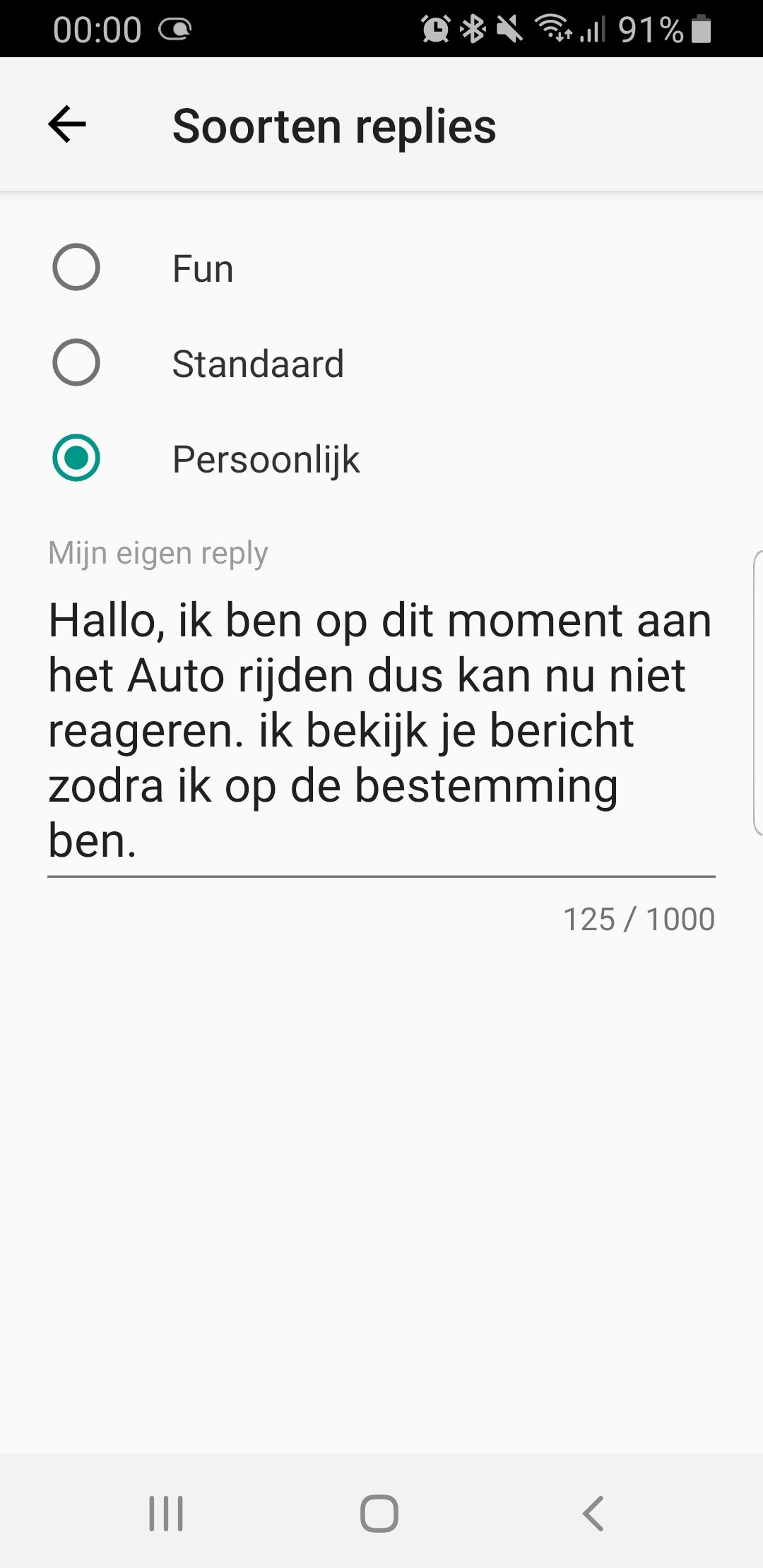763x1568 pixels.
Task: Open recent apps from the navigation bar
Action: click(x=166, y=1513)
